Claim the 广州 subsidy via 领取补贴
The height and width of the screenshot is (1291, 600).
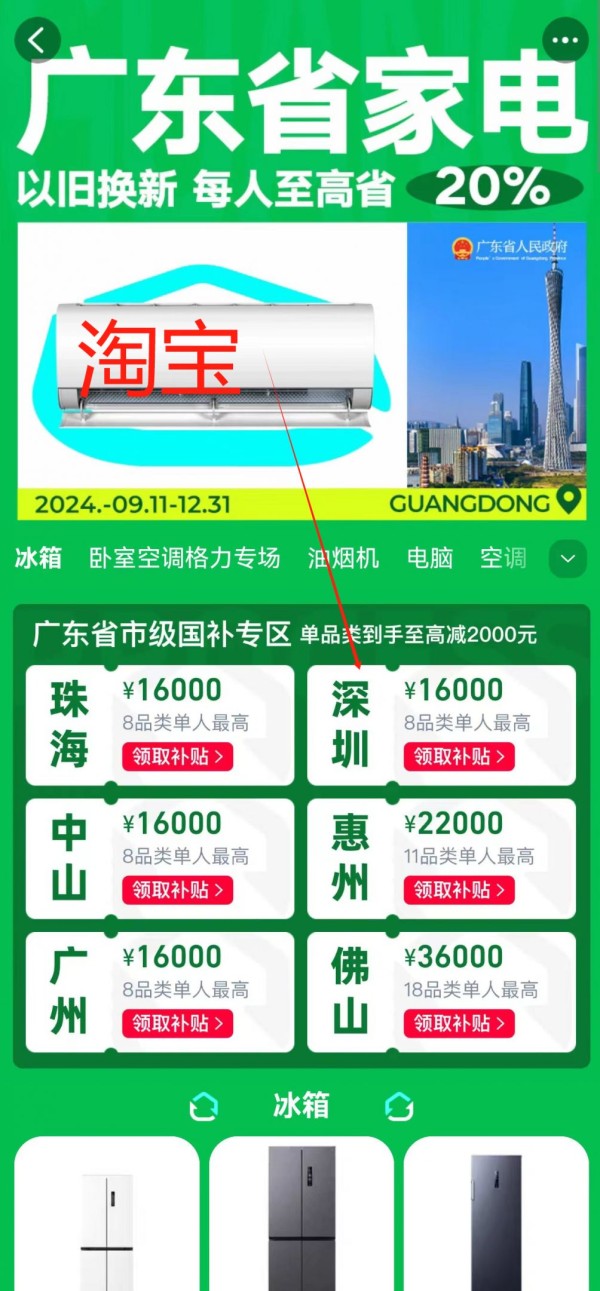point(177,1023)
